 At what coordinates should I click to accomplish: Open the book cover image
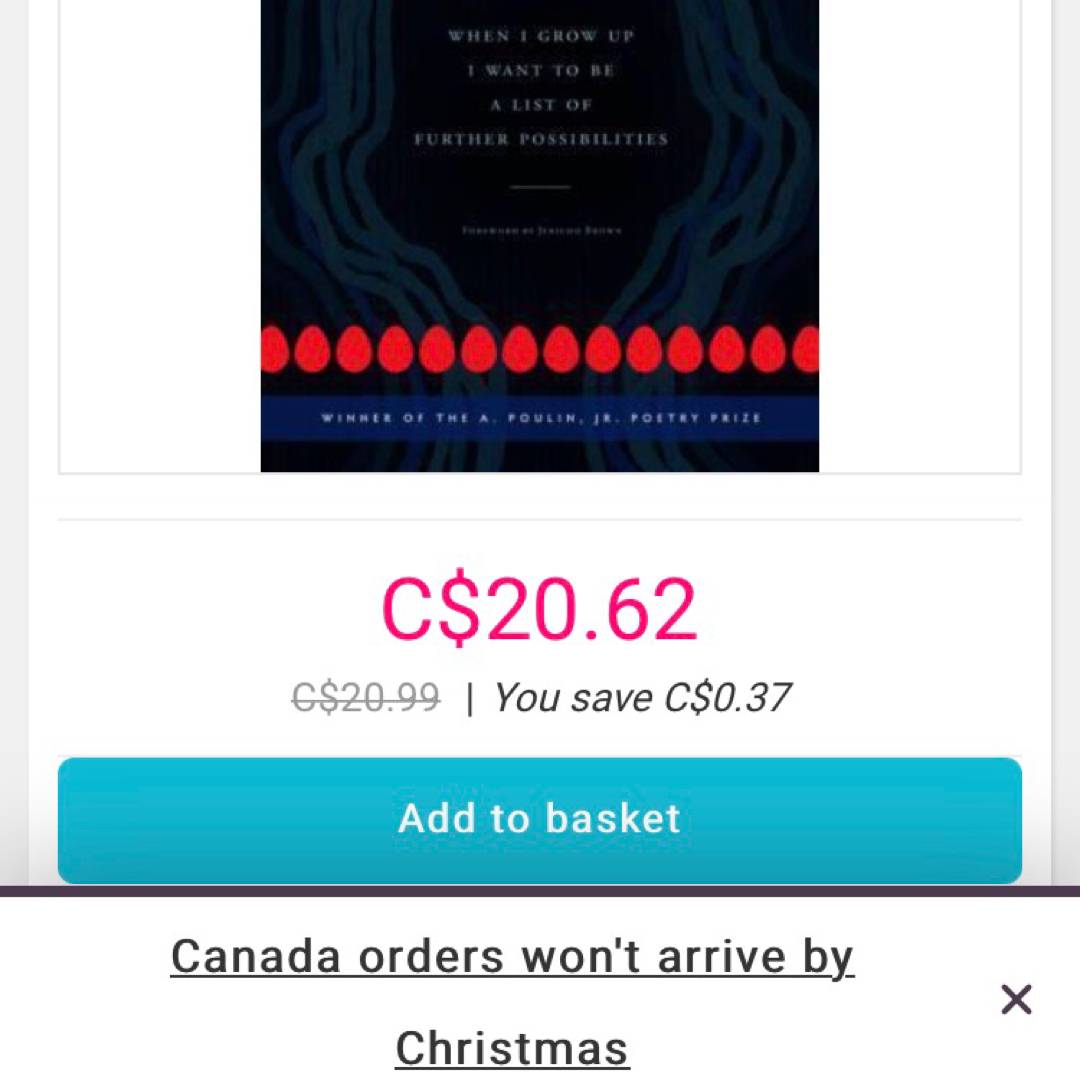(540, 235)
